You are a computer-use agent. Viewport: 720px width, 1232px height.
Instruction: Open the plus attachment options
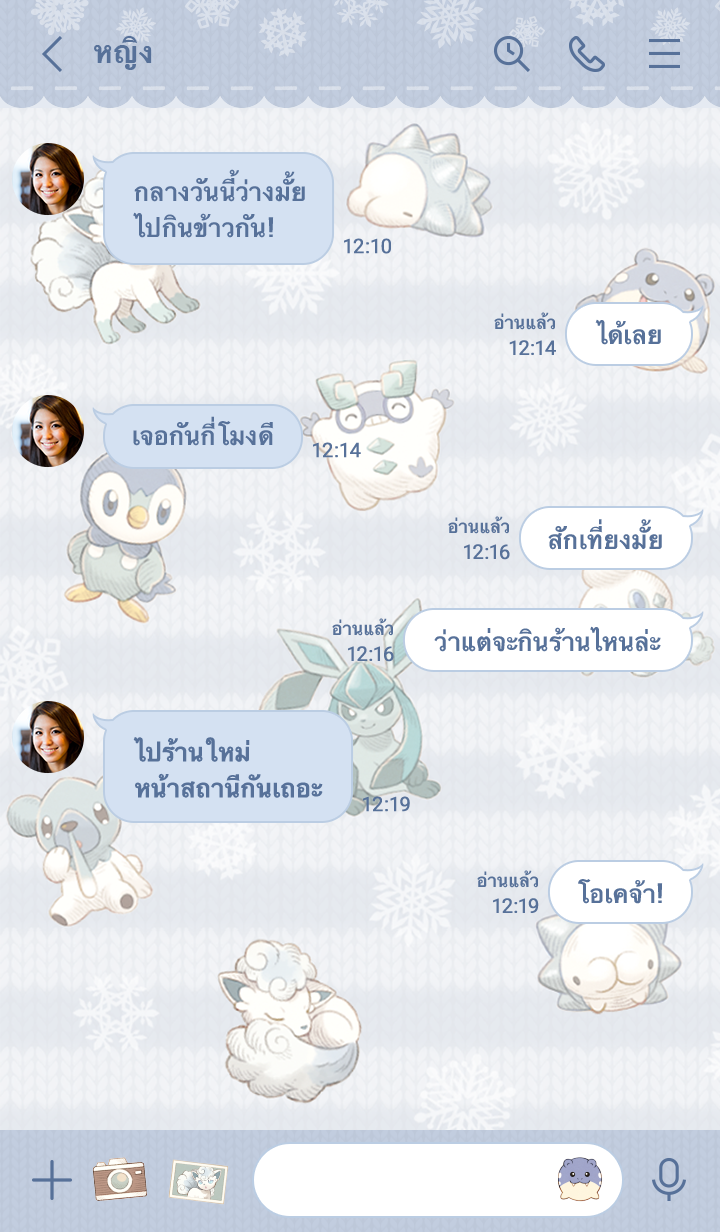51,1181
